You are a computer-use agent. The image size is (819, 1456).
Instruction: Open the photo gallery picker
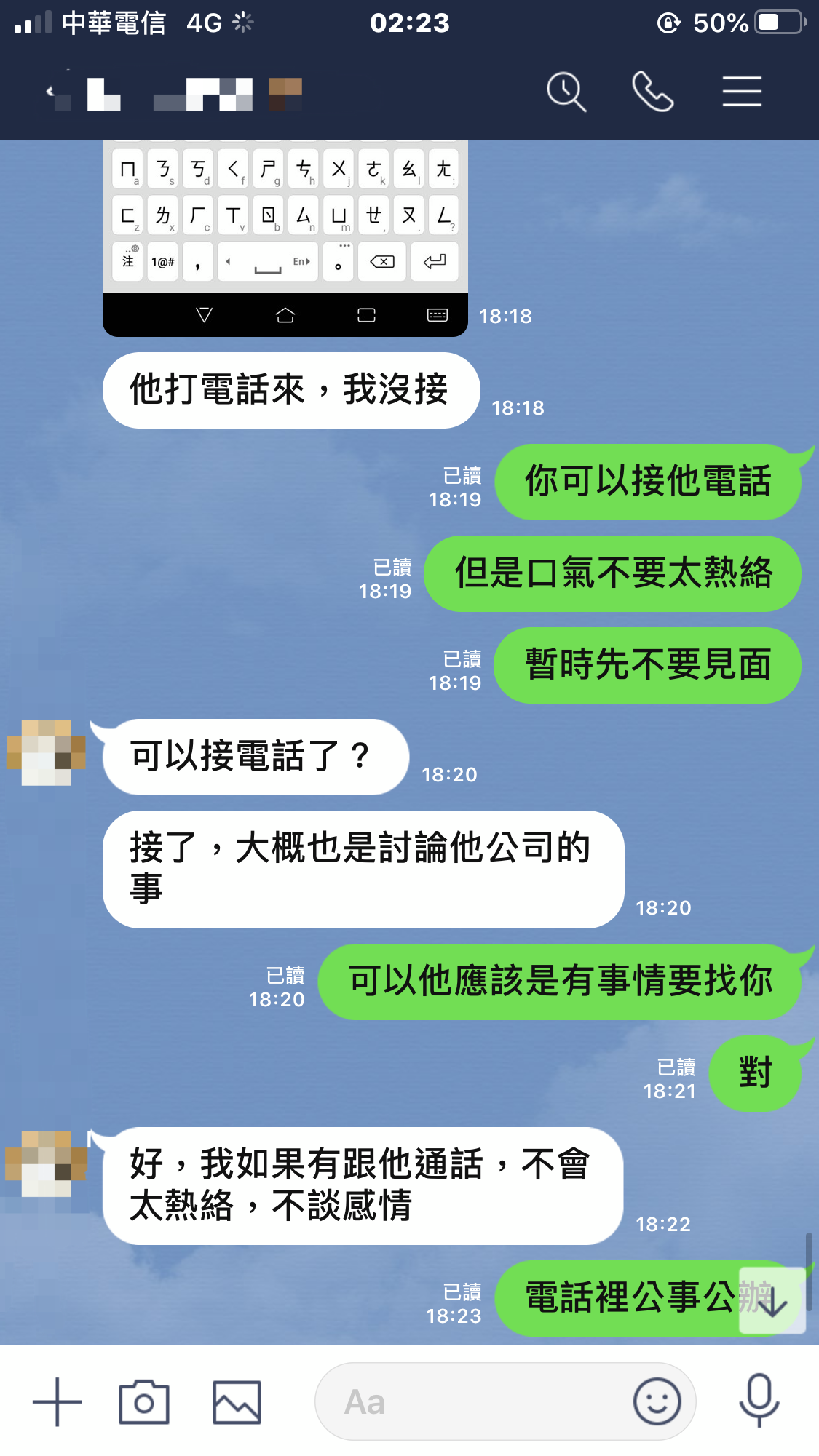click(x=237, y=1401)
